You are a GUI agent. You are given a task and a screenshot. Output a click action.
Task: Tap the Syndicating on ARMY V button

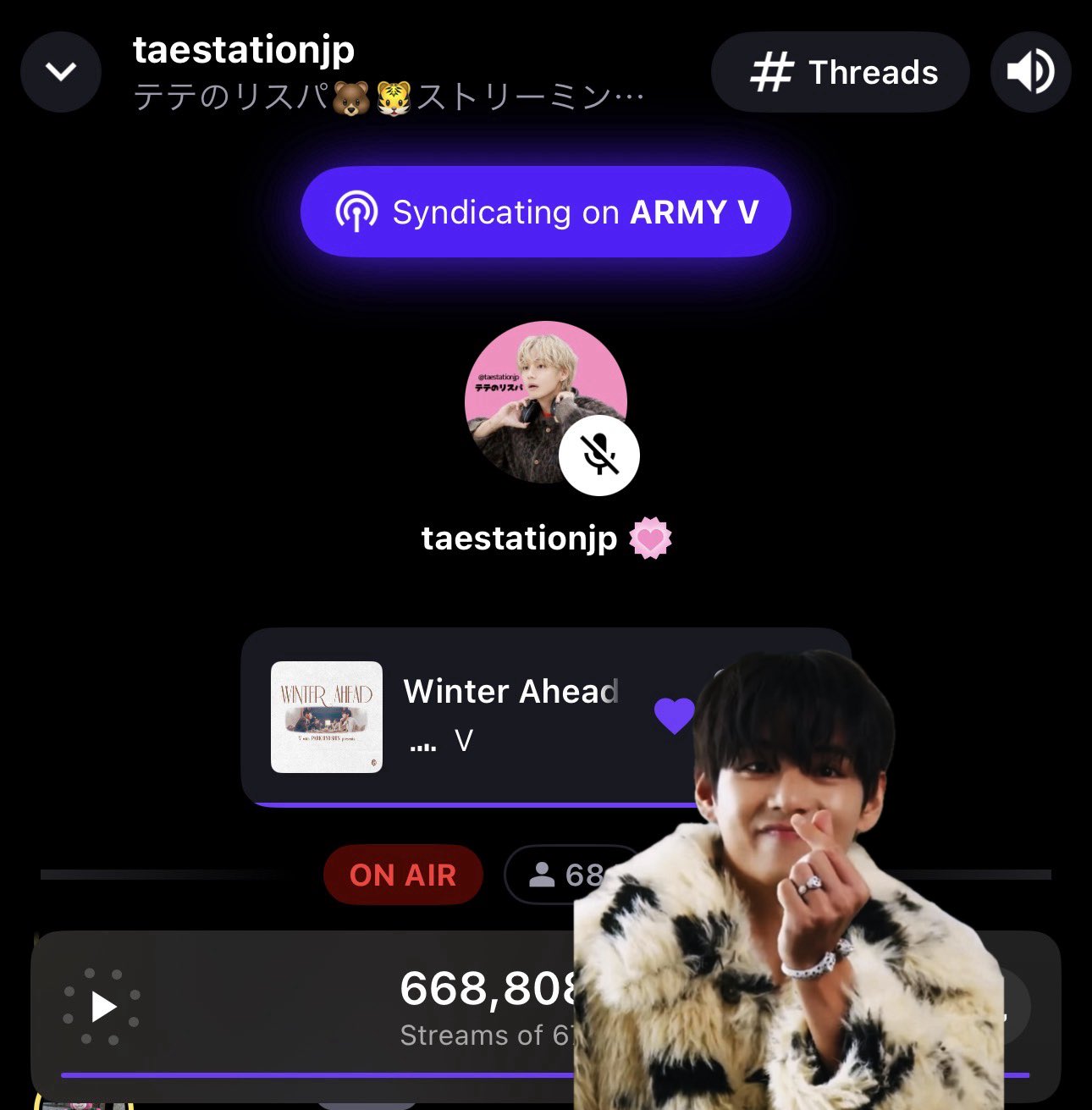(546, 212)
